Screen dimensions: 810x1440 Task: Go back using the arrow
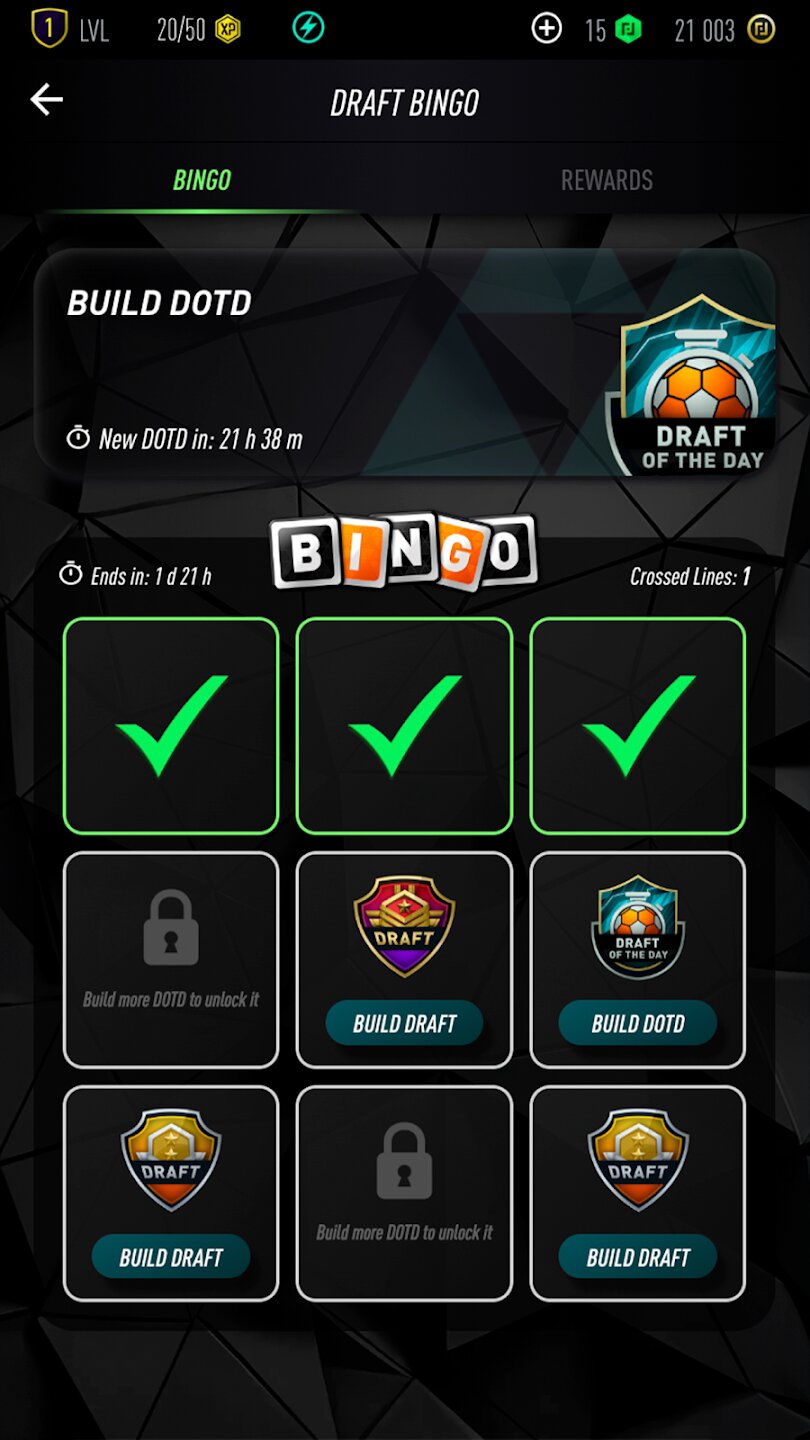47,99
